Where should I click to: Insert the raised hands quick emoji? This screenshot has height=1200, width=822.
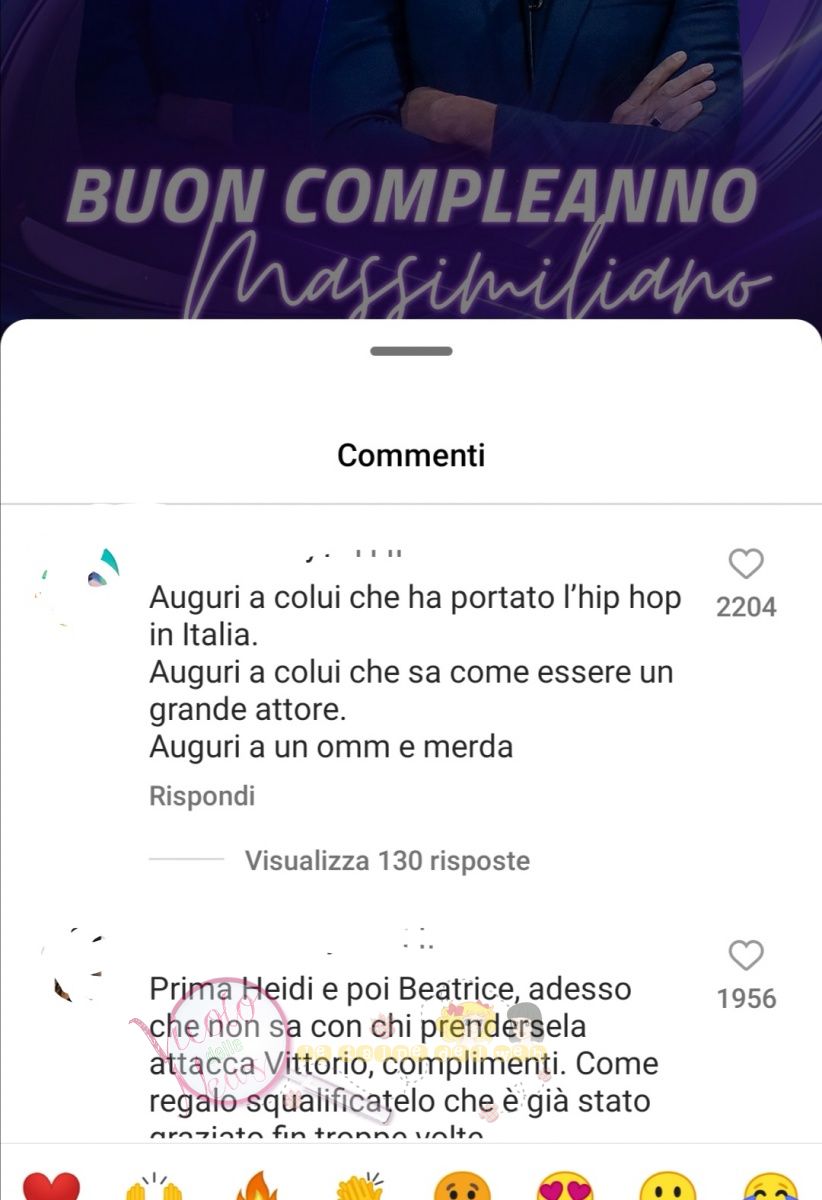coord(154,1188)
